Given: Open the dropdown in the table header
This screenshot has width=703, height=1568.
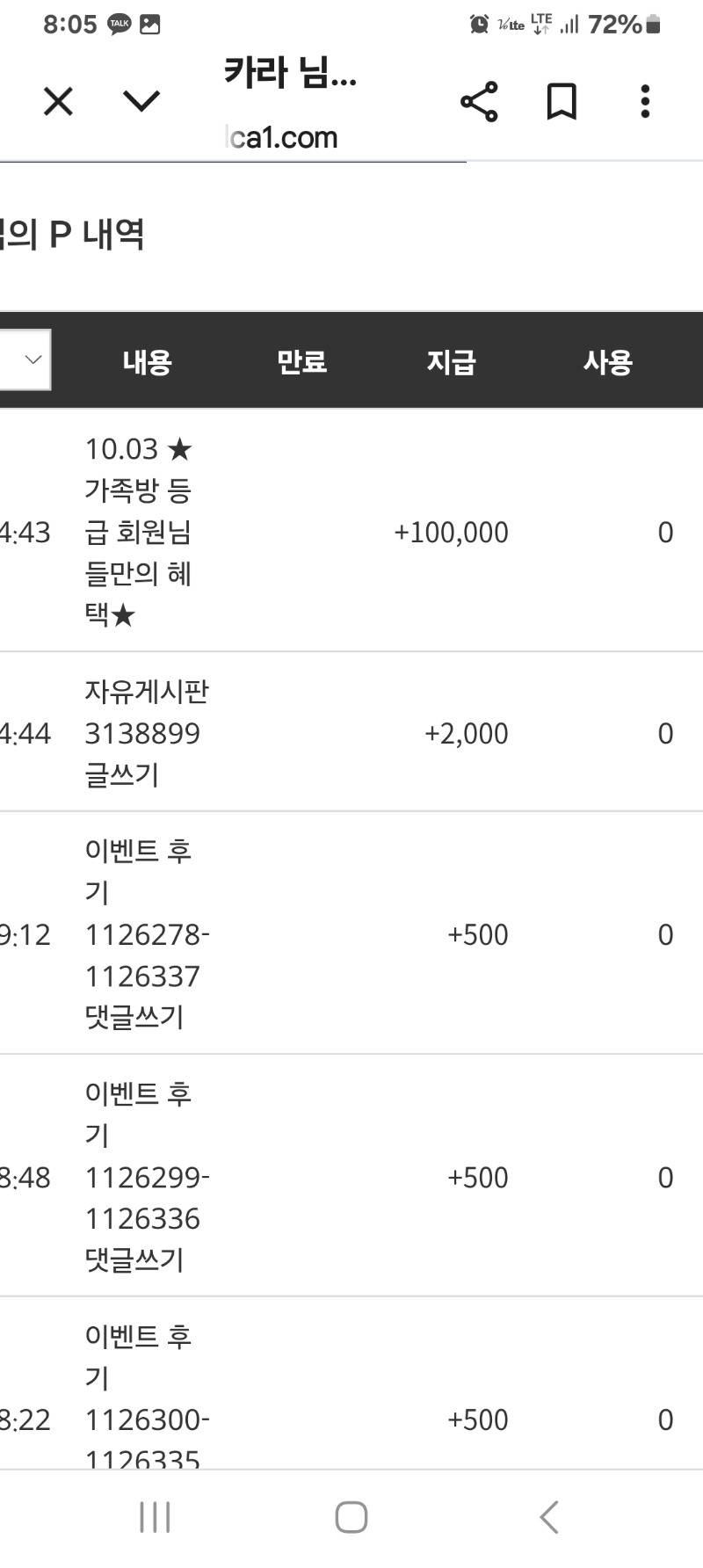Looking at the screenshot, I should [25, 359].
